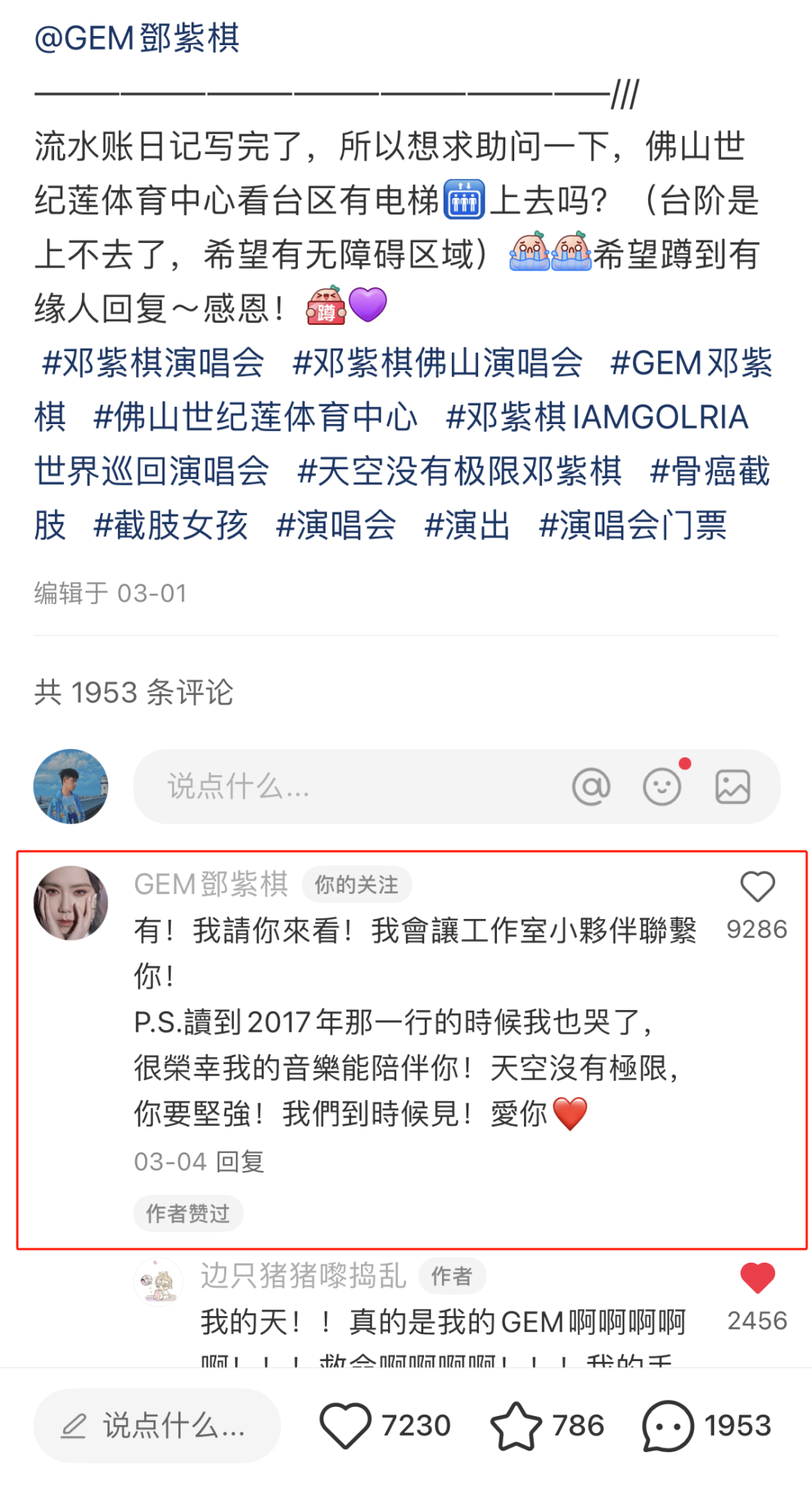
Task: Open 边只猪猪嚟捣乱's profile avatar
Action: point(159,1281)
